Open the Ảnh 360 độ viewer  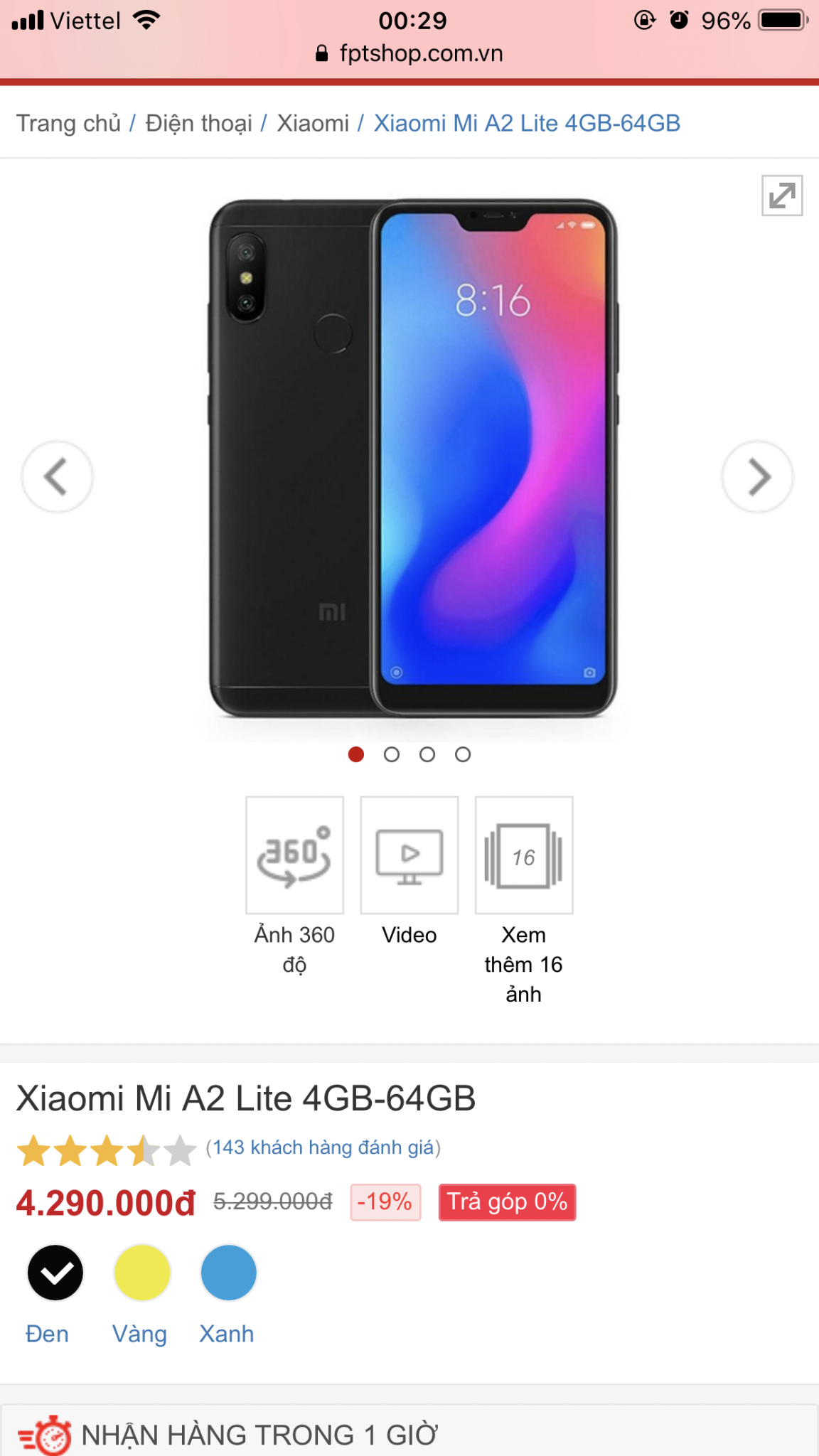click(294, 855)
